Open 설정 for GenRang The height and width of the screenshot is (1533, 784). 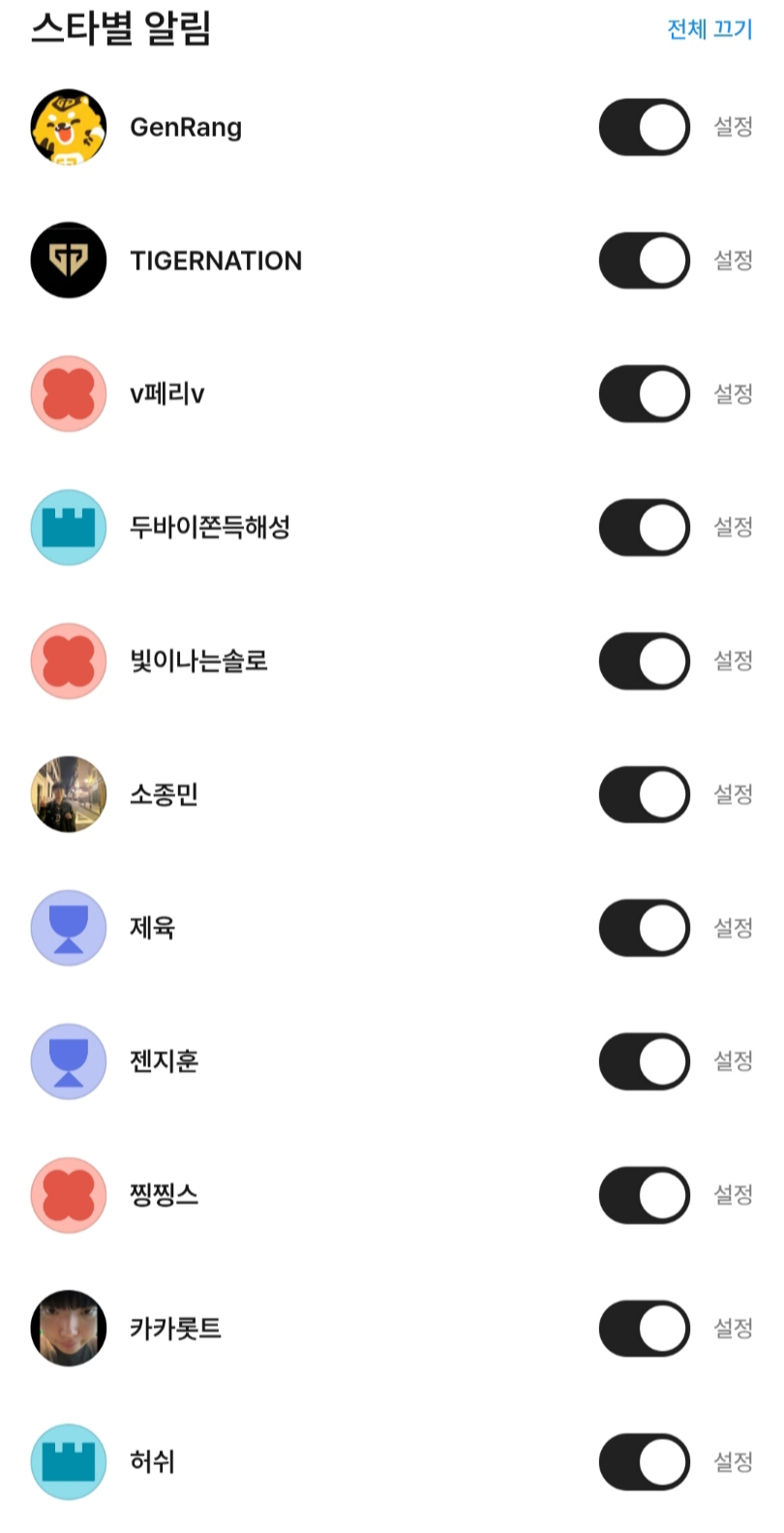click(x=733, y=127)
